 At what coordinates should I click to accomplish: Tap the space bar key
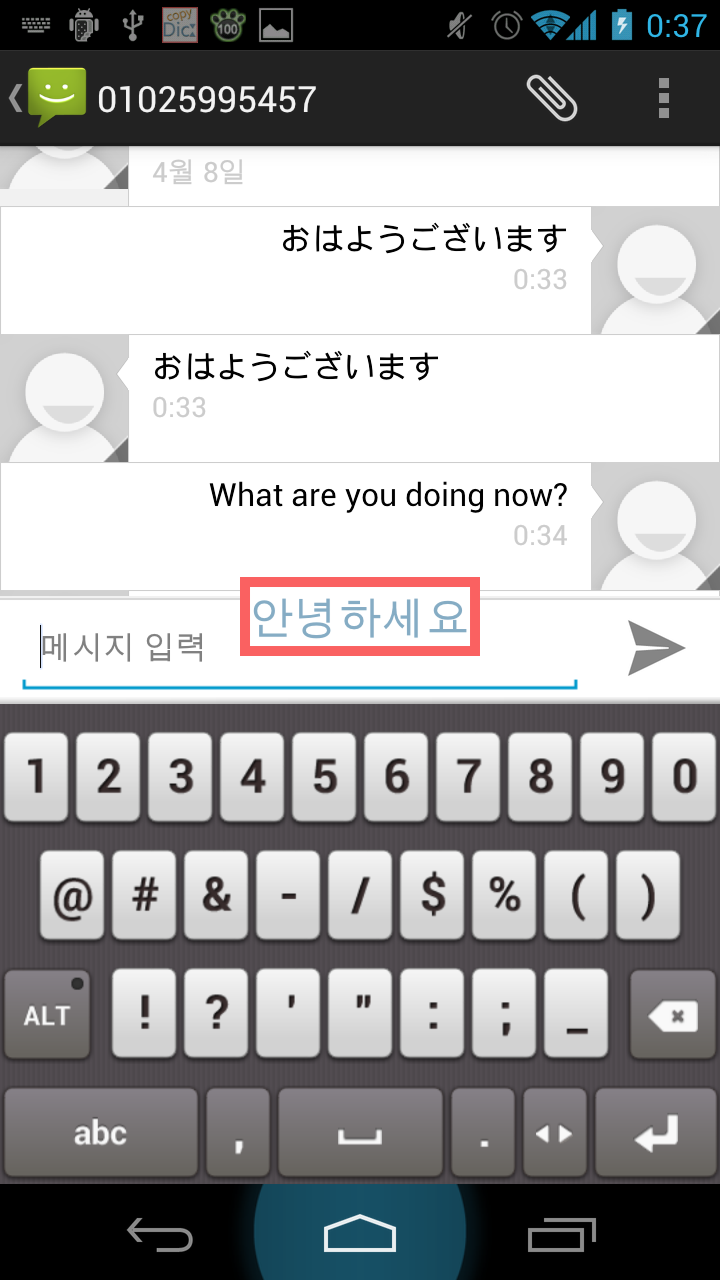tap(360, 1133)
